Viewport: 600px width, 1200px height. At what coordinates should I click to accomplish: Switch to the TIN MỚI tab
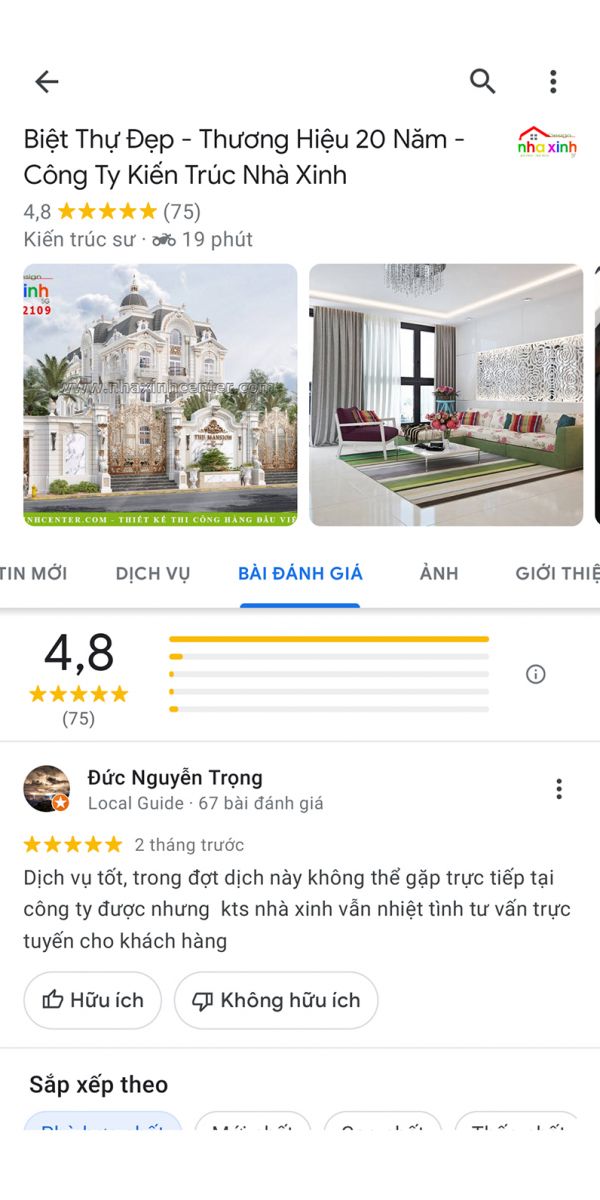34,573
